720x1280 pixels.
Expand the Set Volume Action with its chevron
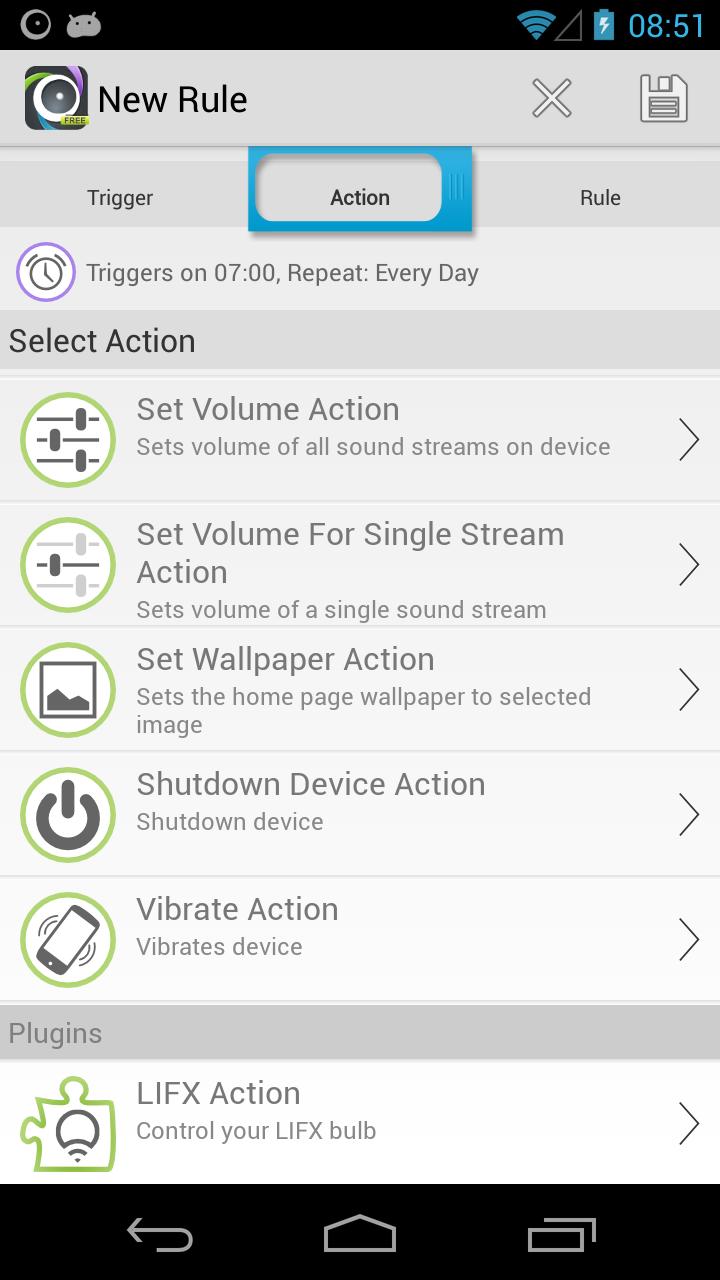pyautogui.click(x=690, y=438)
